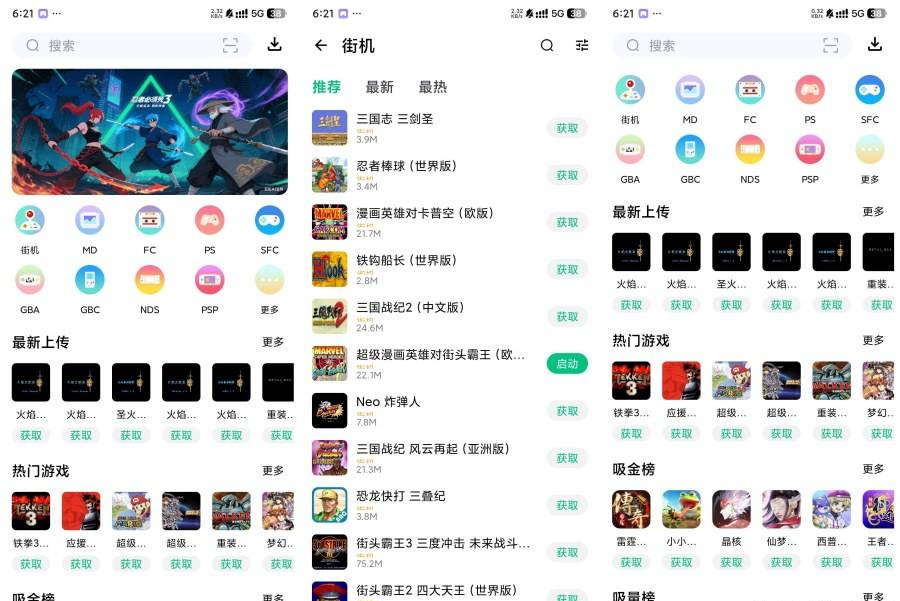
Task: Select the 推荐 tab
Action: coord(327,87)
